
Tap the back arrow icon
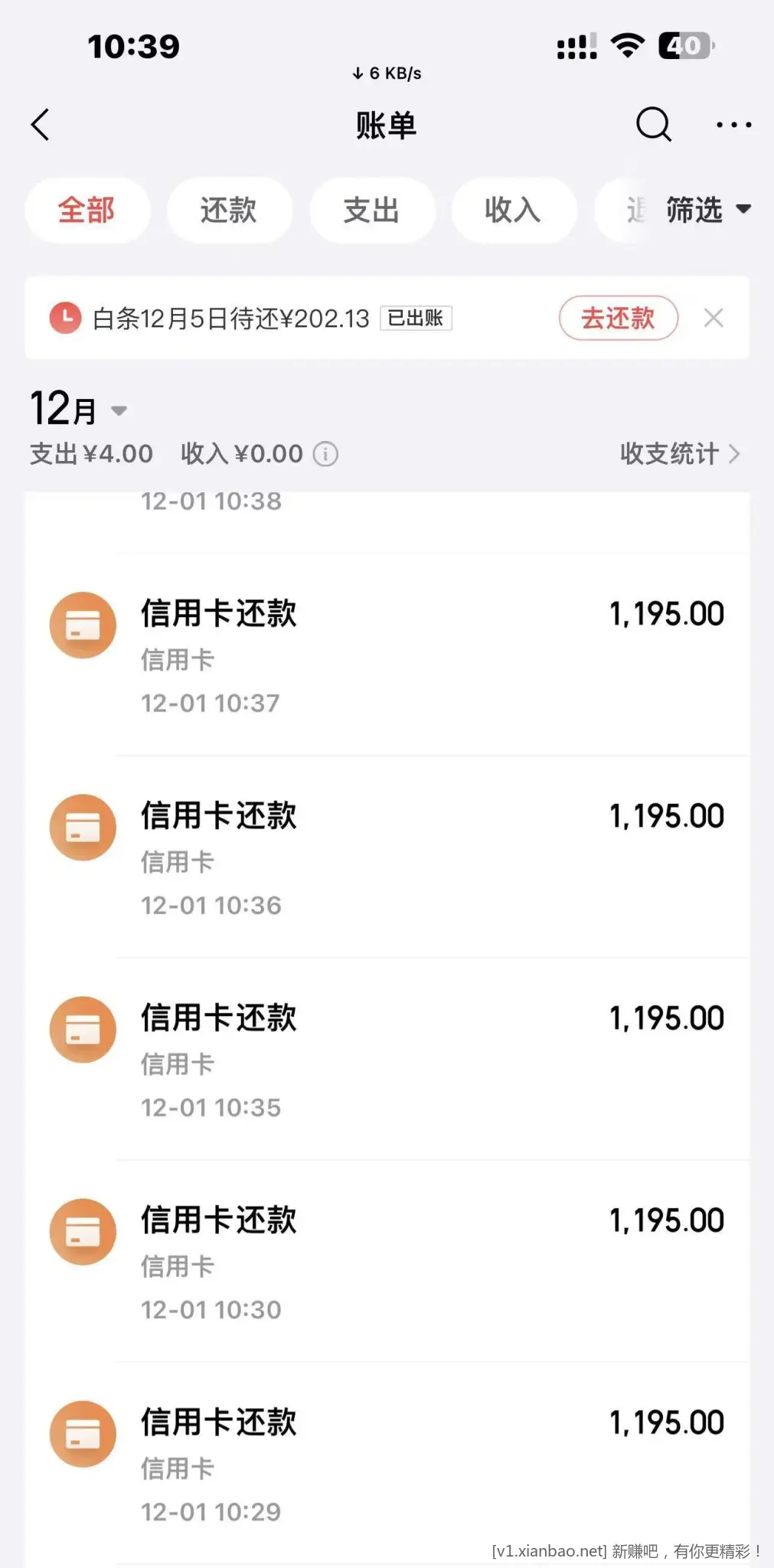point(40,124)
